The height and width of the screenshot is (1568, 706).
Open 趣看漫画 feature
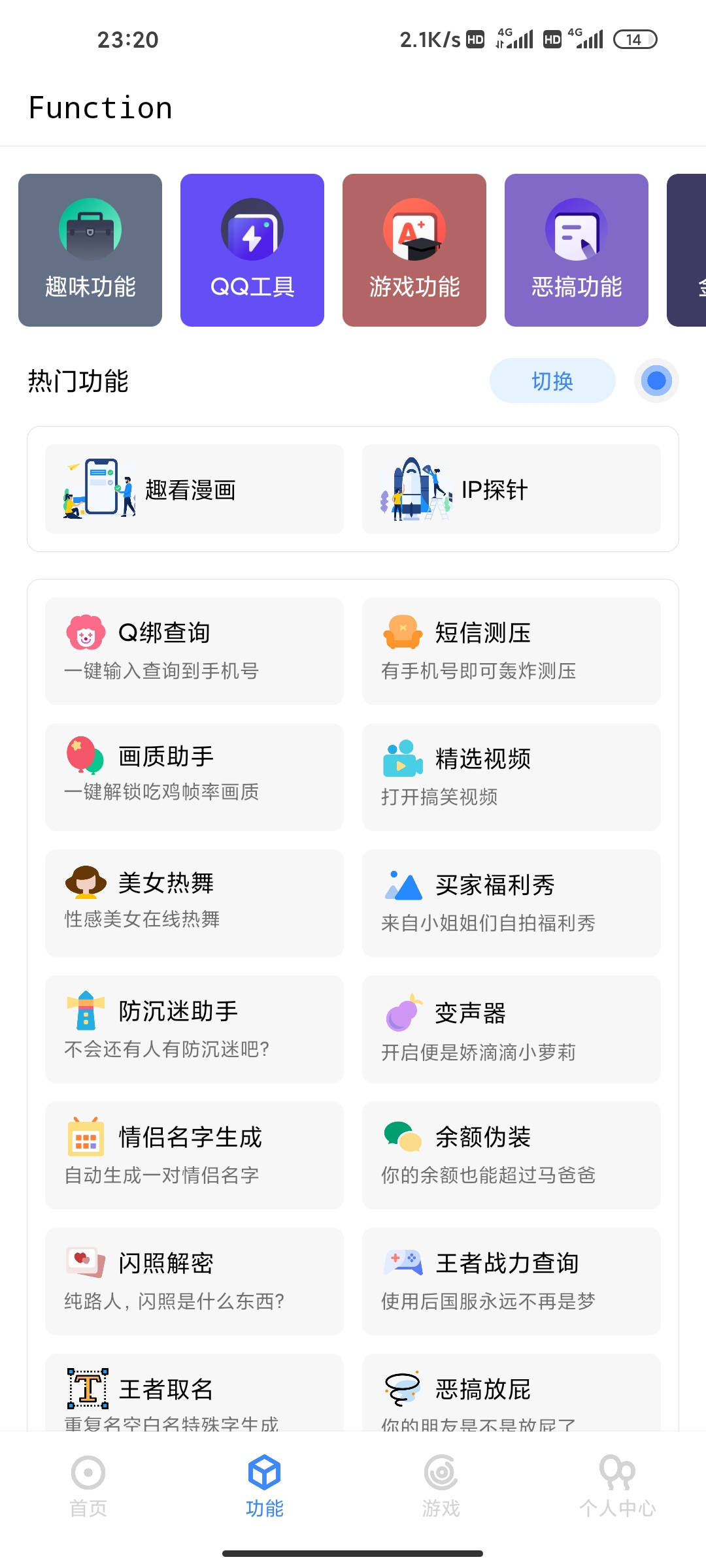[194, 489]
